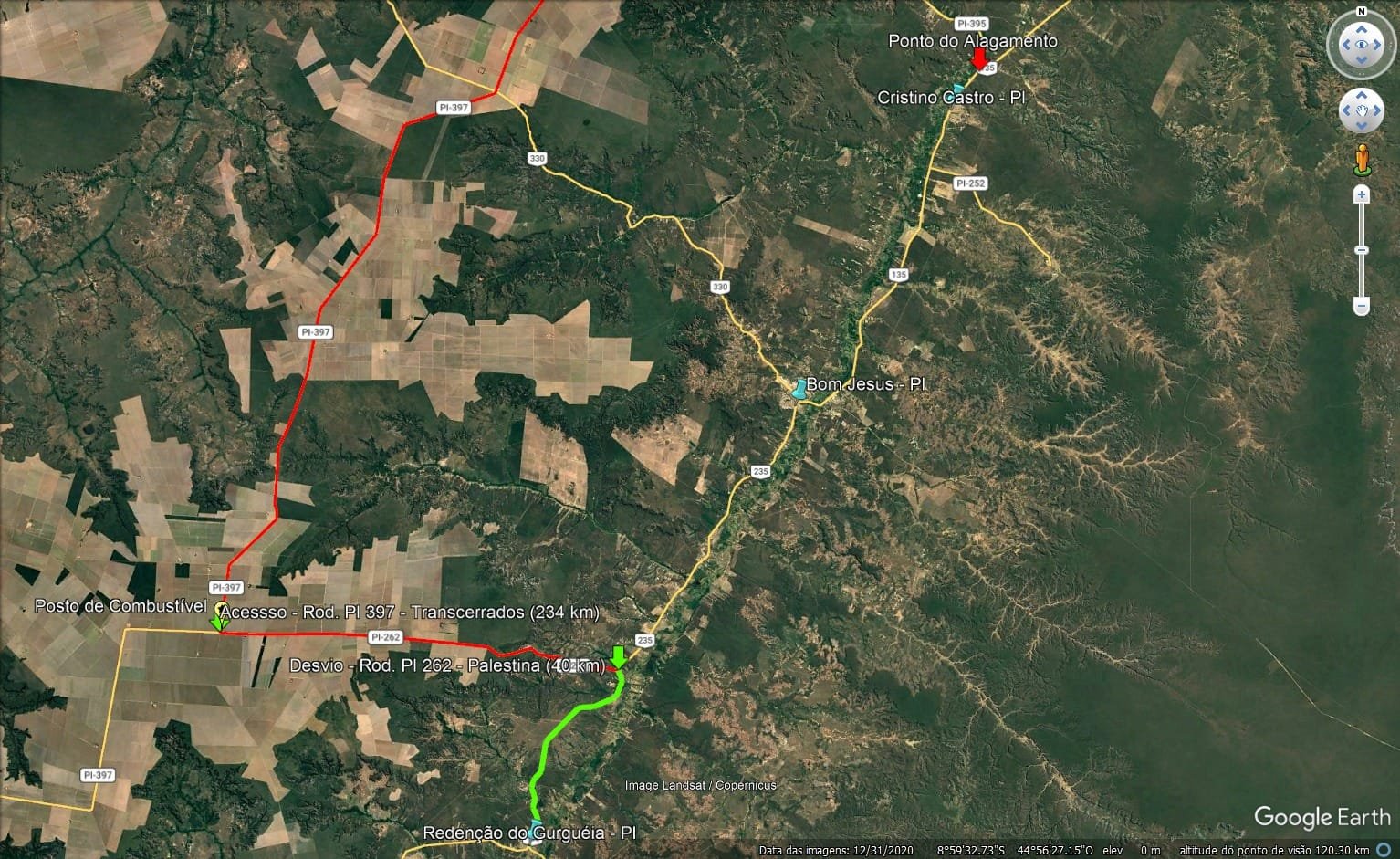Zoom out with the minus button
Screen dimensions: 1400x859
point(1361,307)
